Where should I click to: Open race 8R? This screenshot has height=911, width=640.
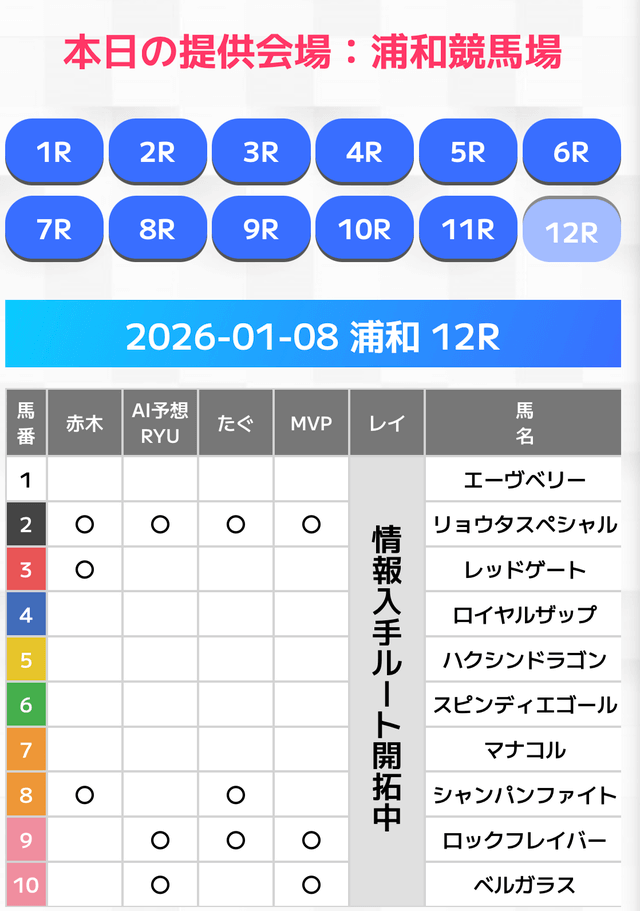tap(157, 229)
